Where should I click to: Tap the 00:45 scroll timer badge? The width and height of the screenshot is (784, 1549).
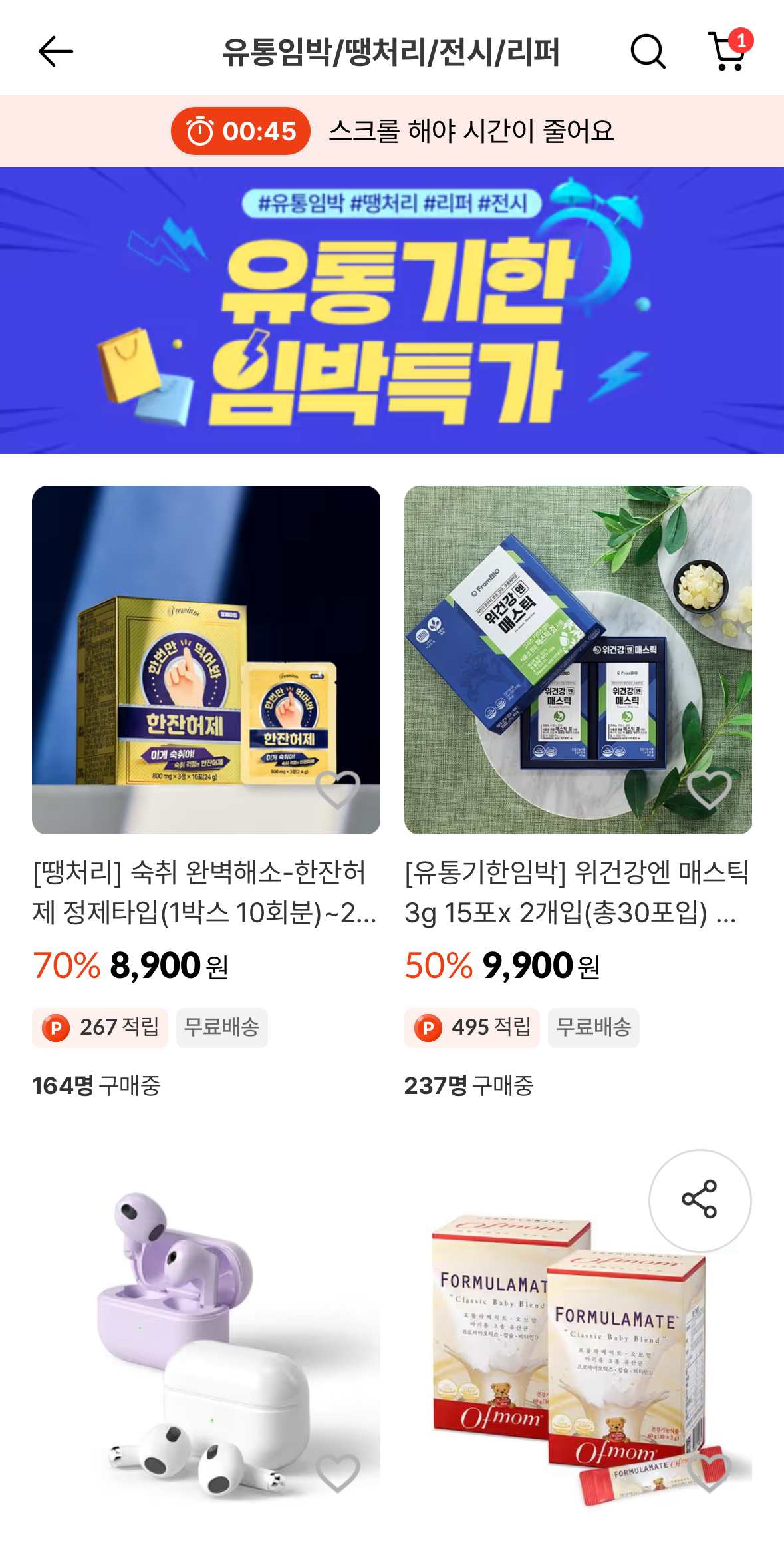coord(241,131)
